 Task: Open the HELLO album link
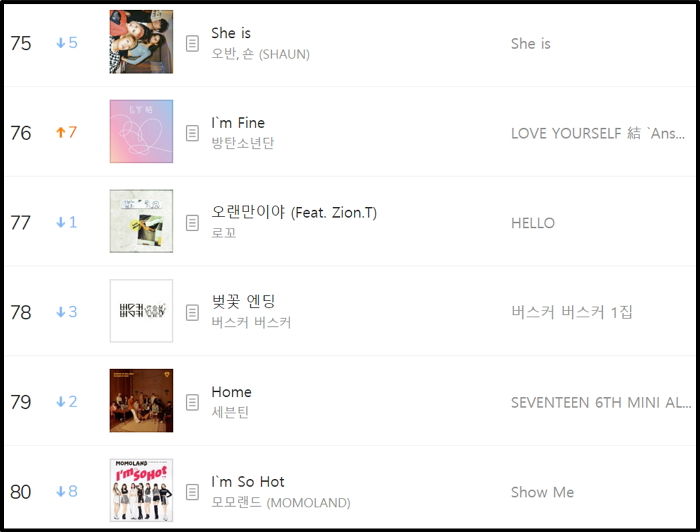click(x=532, y=223)
